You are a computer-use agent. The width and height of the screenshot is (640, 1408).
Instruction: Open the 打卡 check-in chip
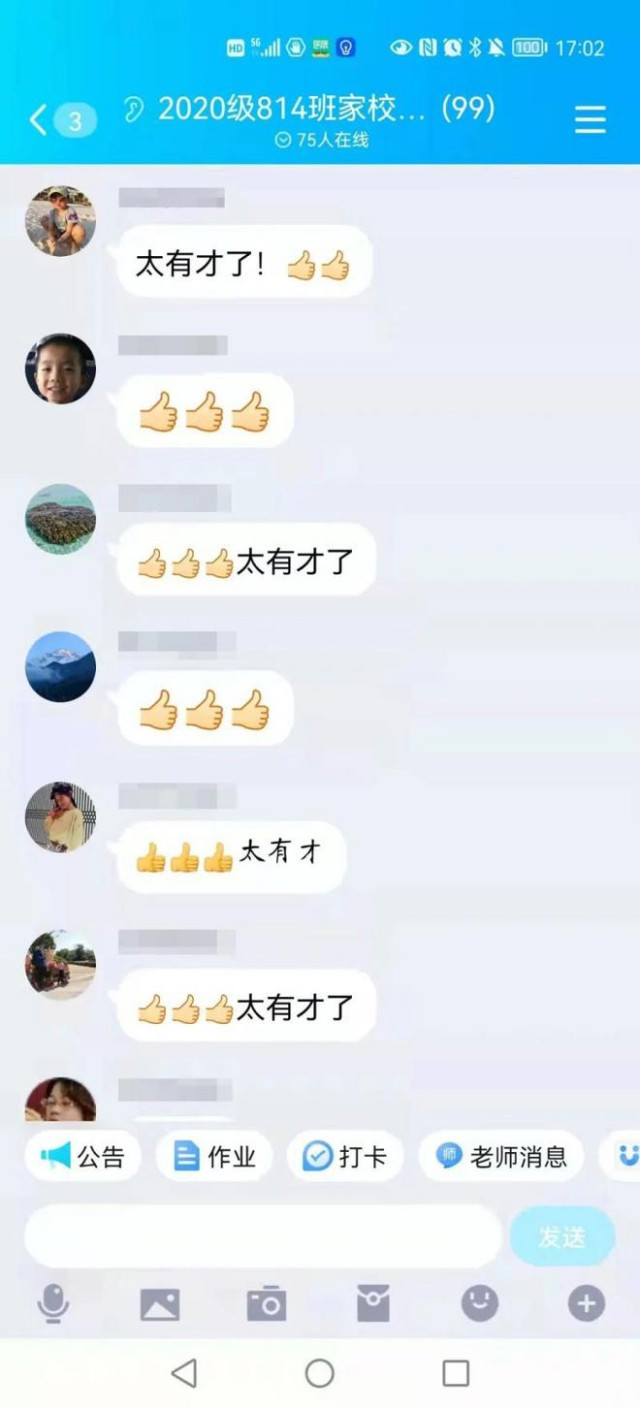click(345, 1157)
